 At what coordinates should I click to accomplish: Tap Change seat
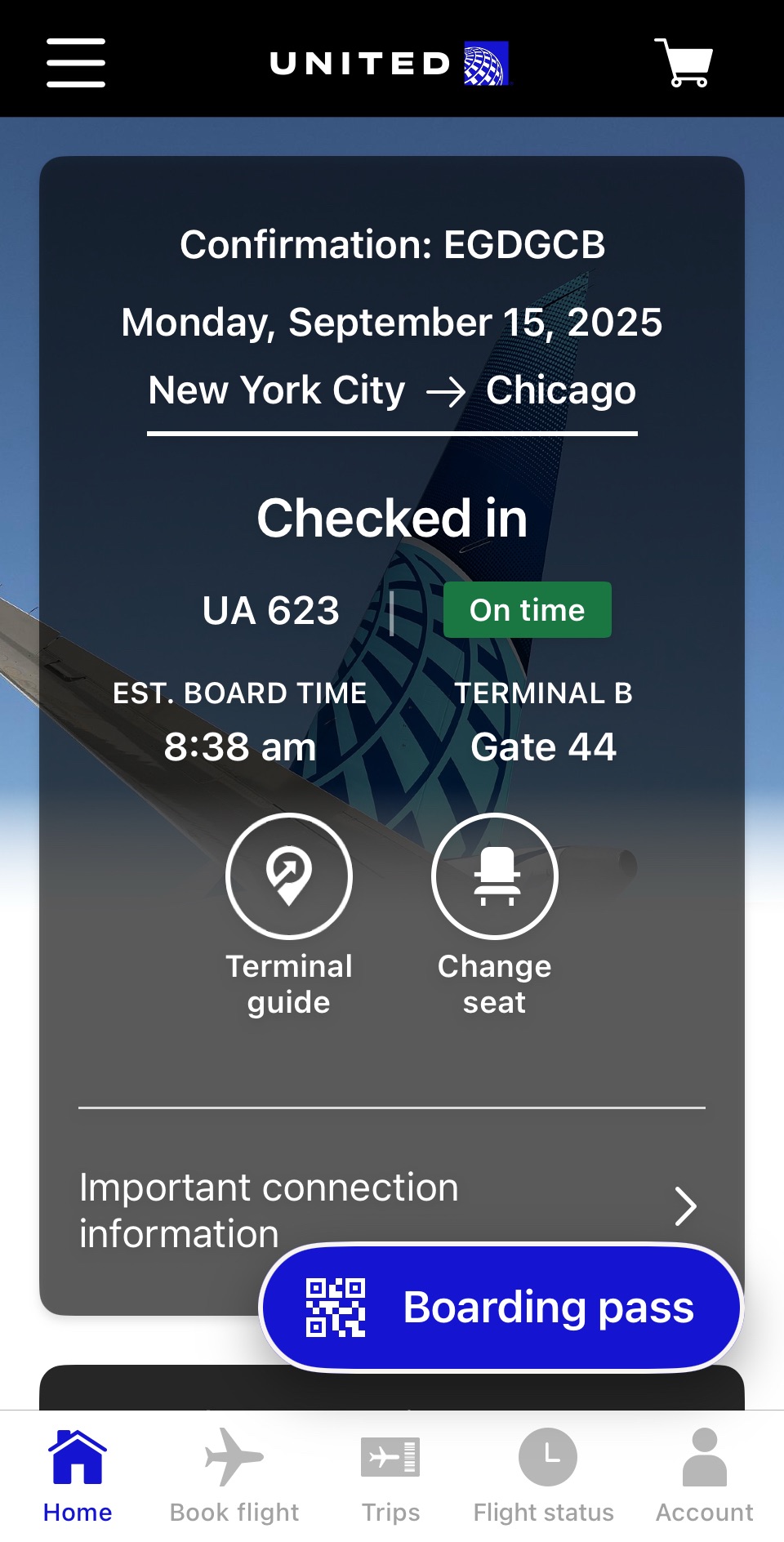pos(495,876)
